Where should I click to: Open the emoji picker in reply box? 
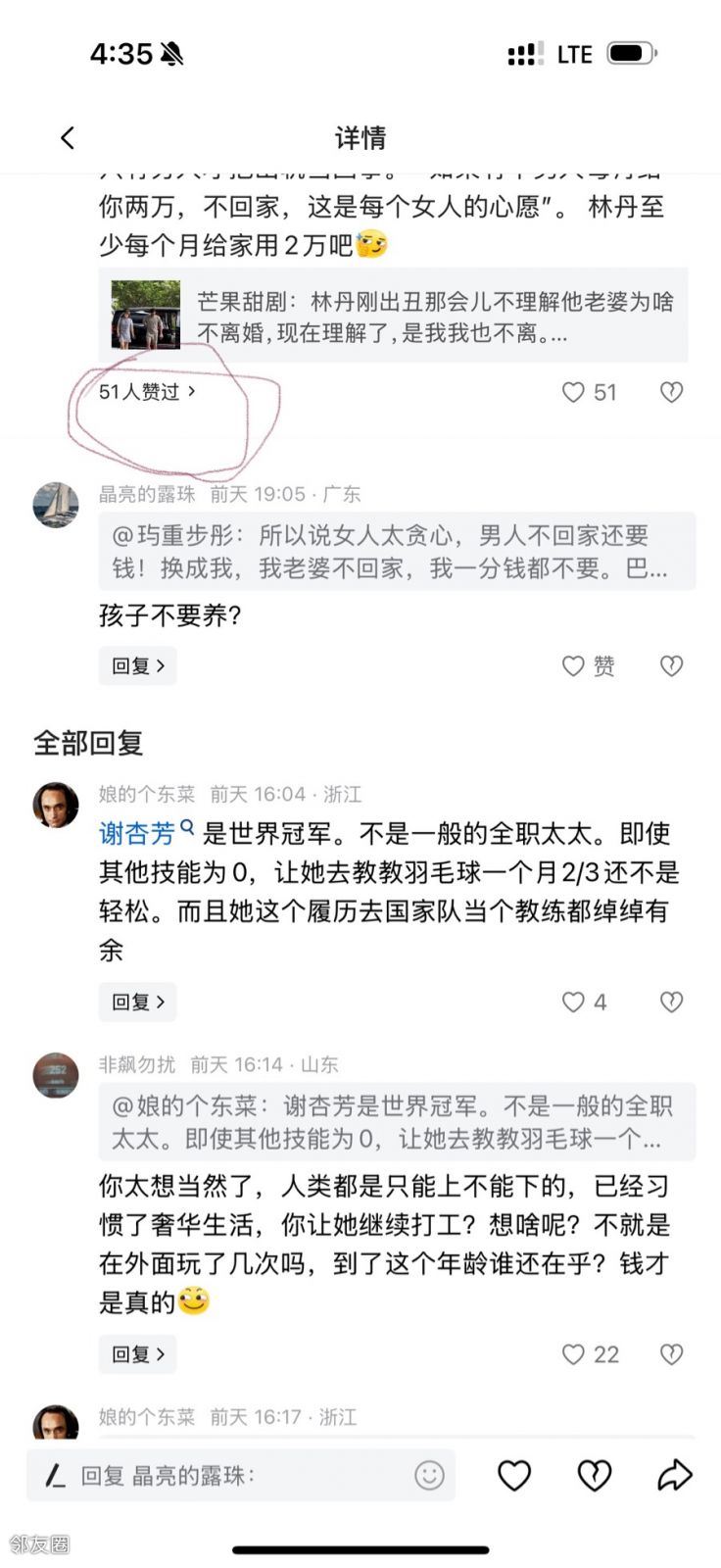point(429,1475)
